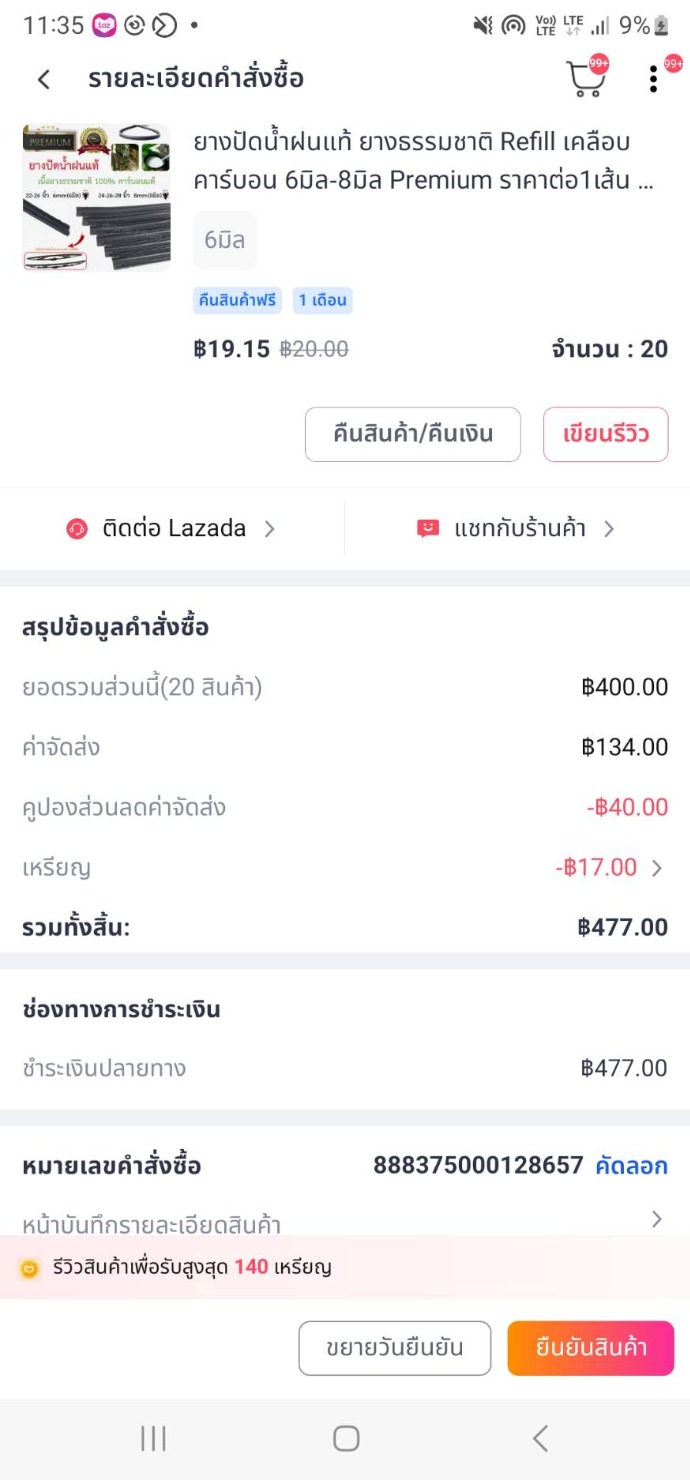
Task: Tap the system home button
Action: tap(346, 1438)
